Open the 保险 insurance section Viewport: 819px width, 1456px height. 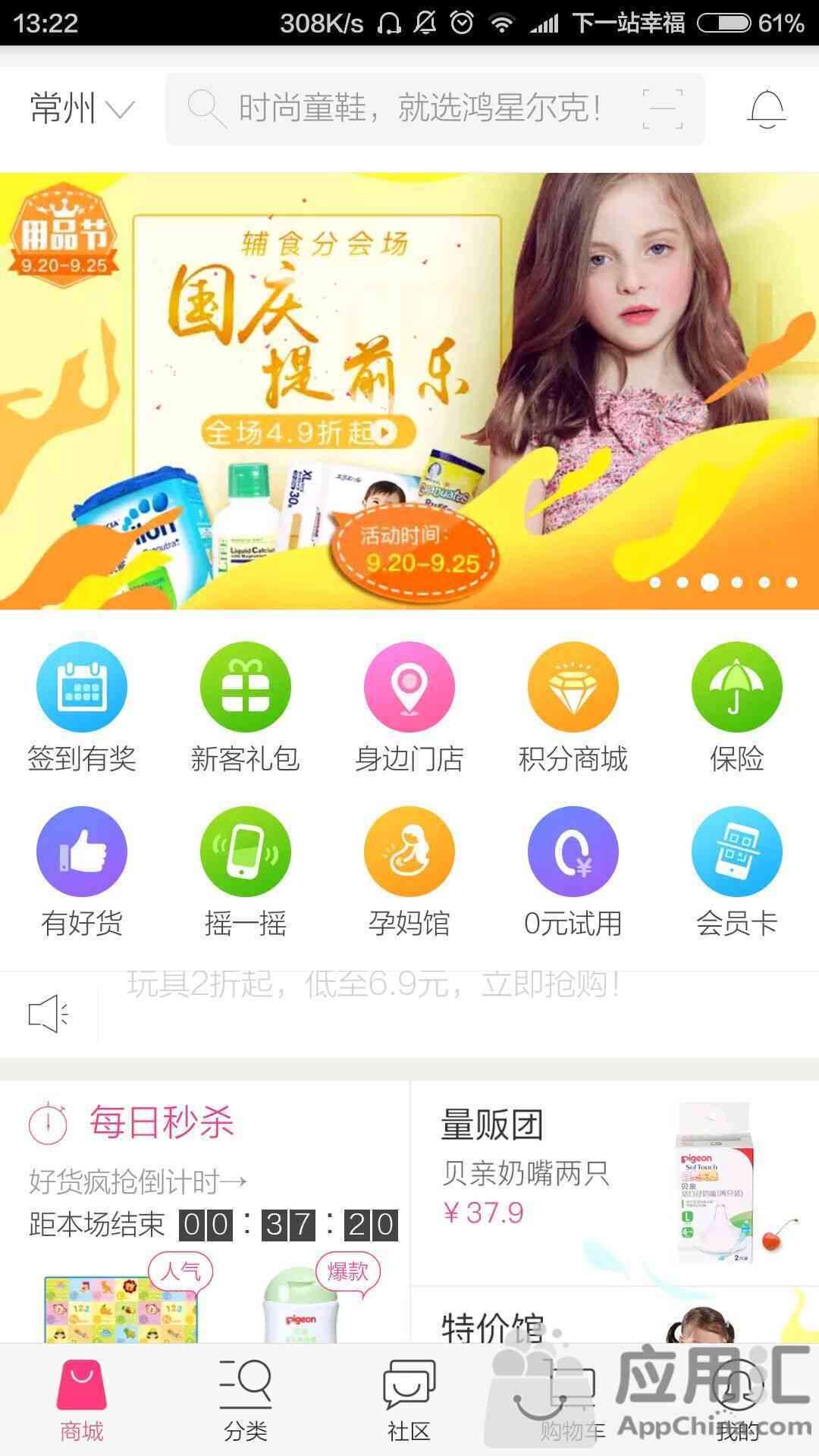click(x=736, y=705)
